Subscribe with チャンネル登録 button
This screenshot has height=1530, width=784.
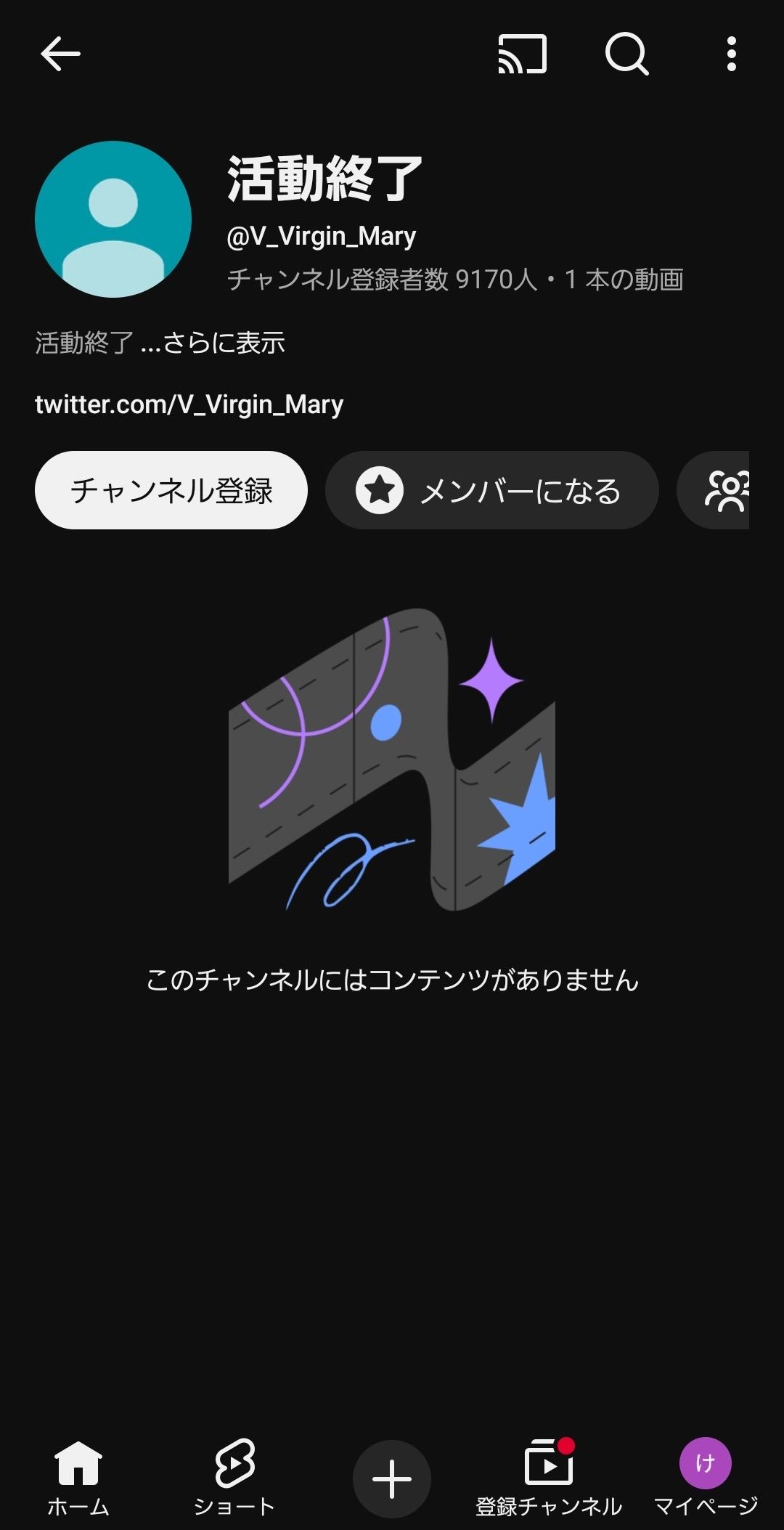click(171, 491)
